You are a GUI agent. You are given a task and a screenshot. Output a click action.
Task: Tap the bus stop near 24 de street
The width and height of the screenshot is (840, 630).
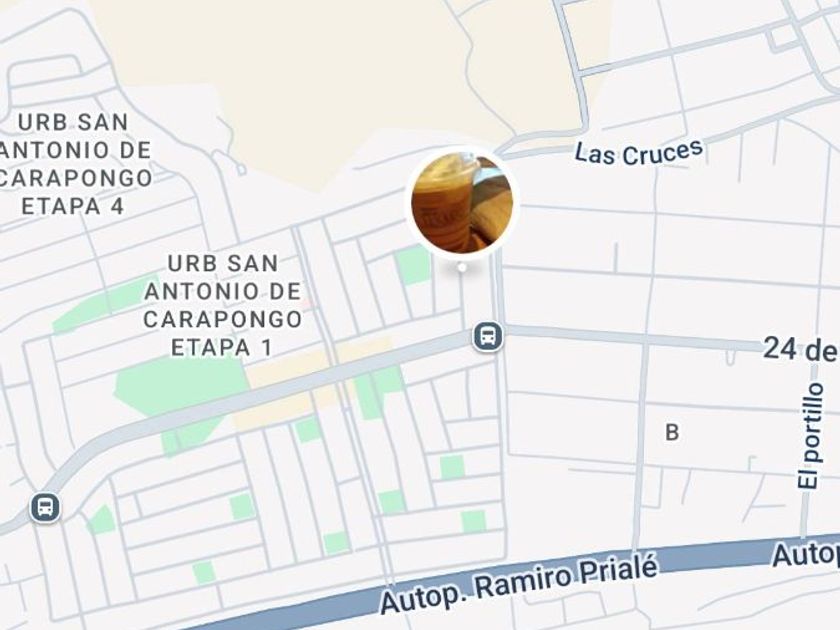[x=488, y=336]
